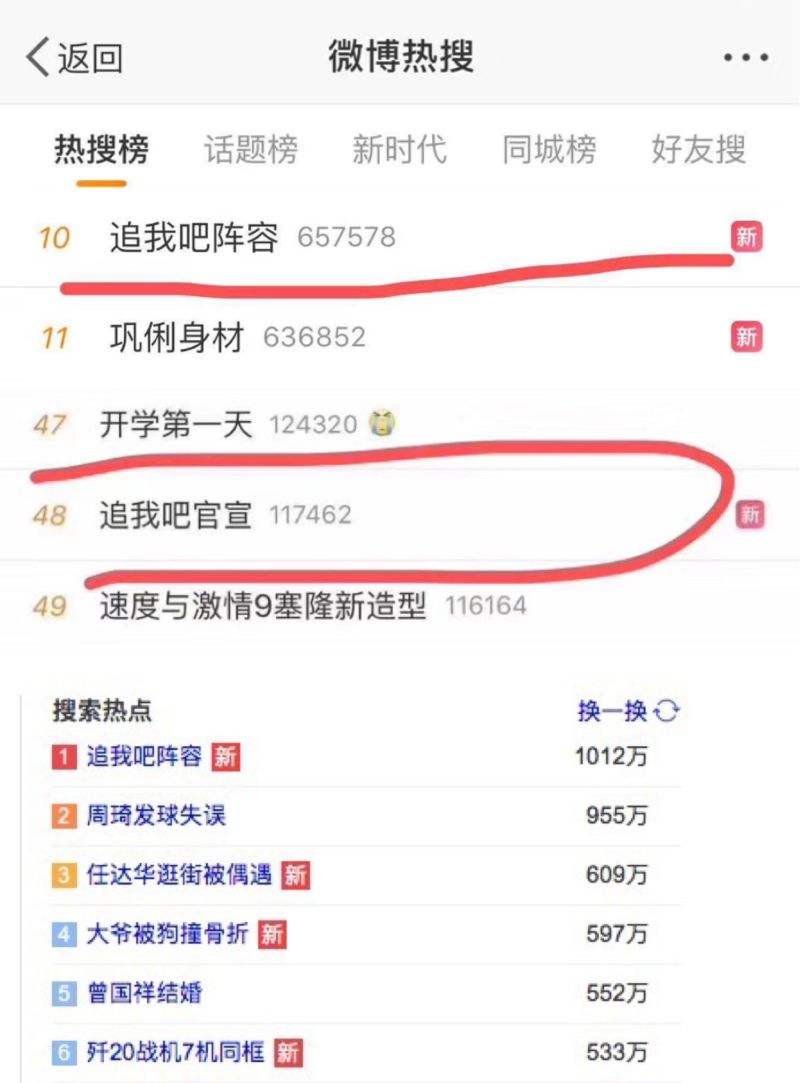Switch to the 新时代 tab

tap(399, 151)
